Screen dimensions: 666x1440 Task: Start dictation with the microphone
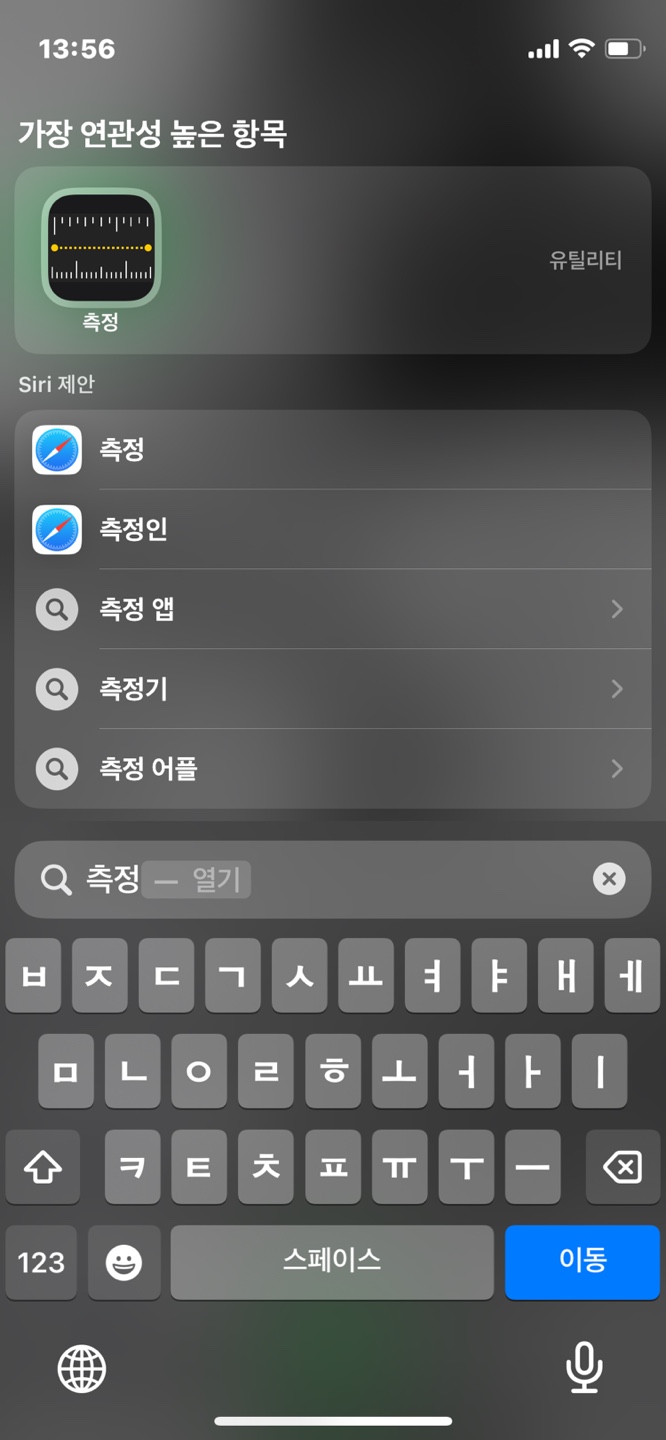coord(583,1367)
